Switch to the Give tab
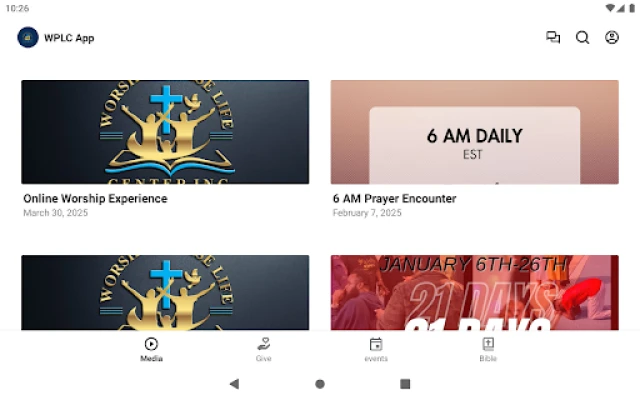The image size is (640, 400). coord(263,349)
